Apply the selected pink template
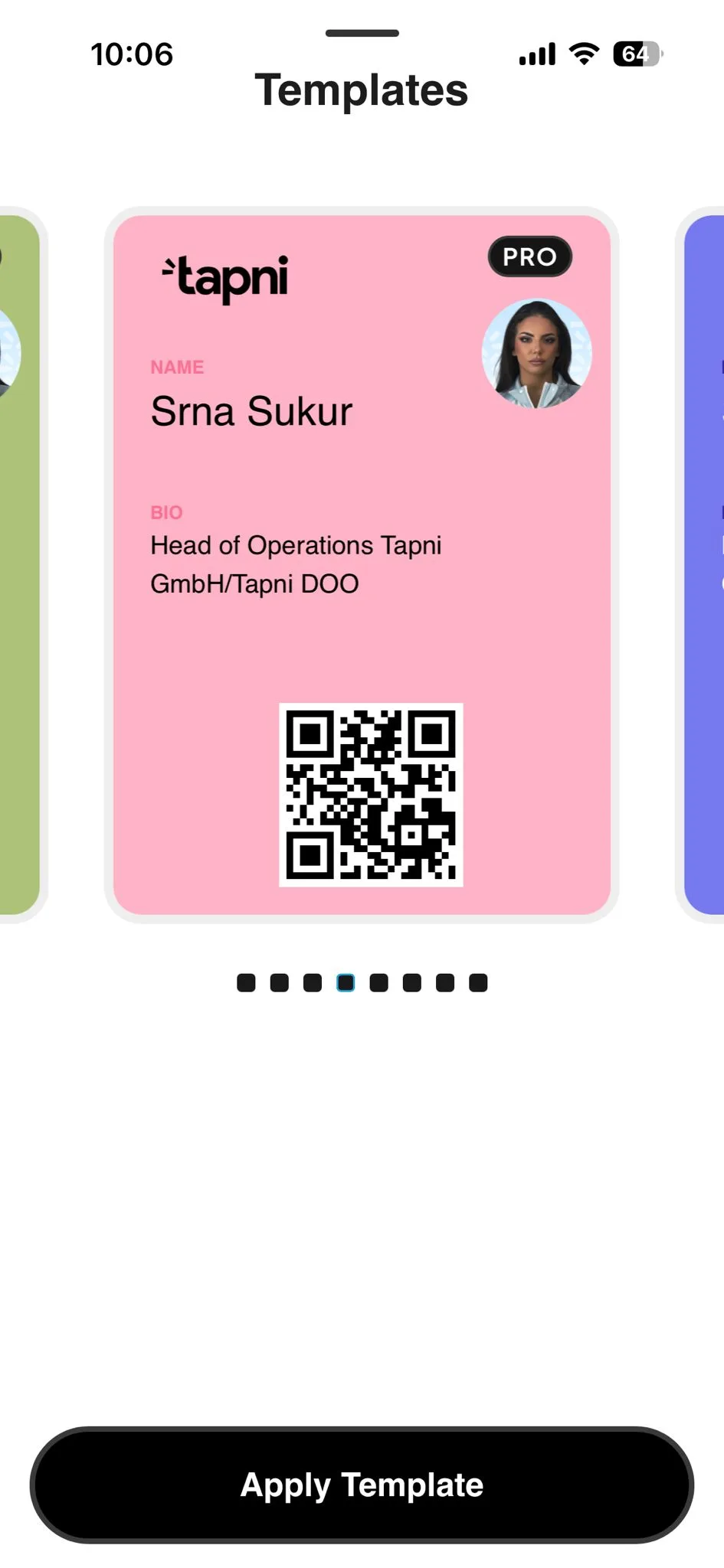 click(362, 1485)
